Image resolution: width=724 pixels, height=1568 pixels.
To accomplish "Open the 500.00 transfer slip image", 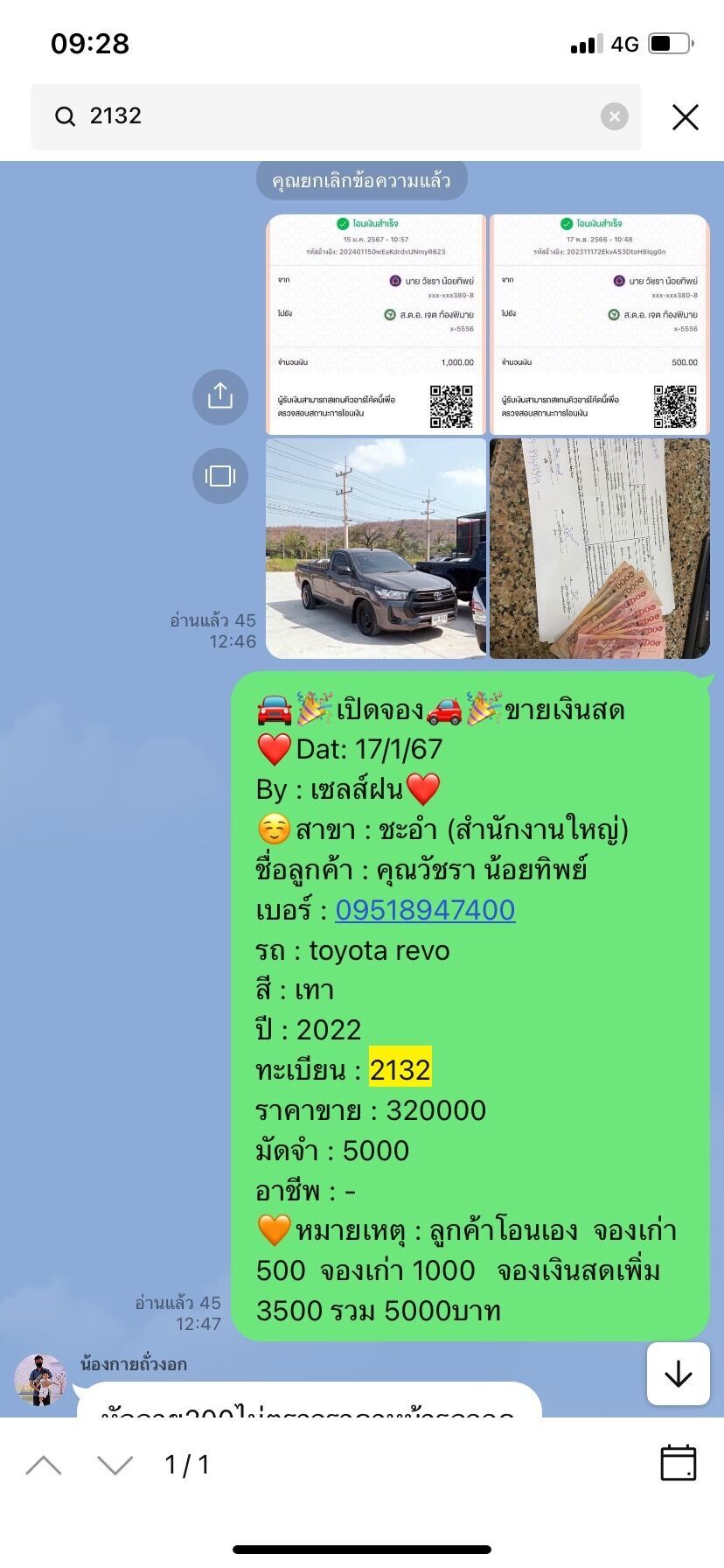I will (600, 325).
